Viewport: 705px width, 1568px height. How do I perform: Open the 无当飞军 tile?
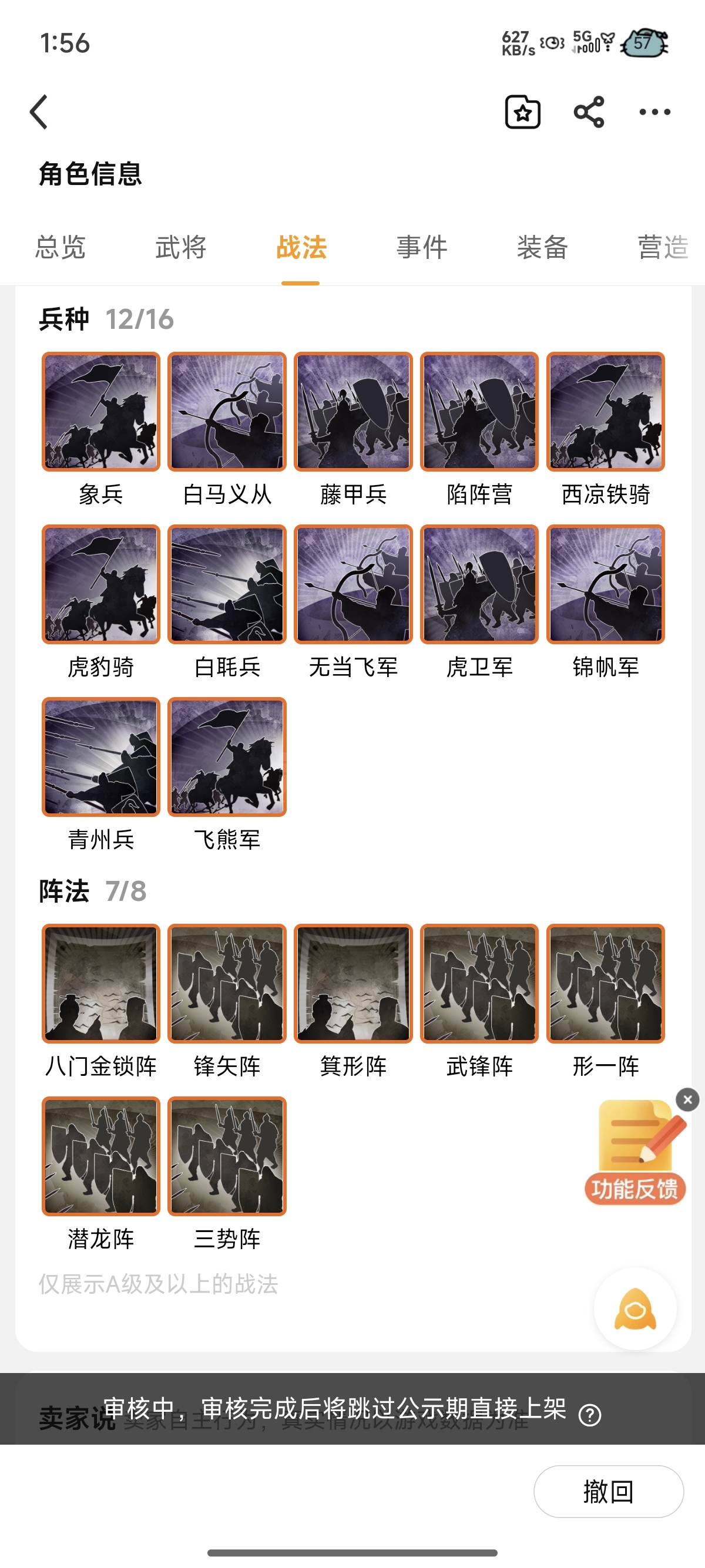(x=353, y=584)
